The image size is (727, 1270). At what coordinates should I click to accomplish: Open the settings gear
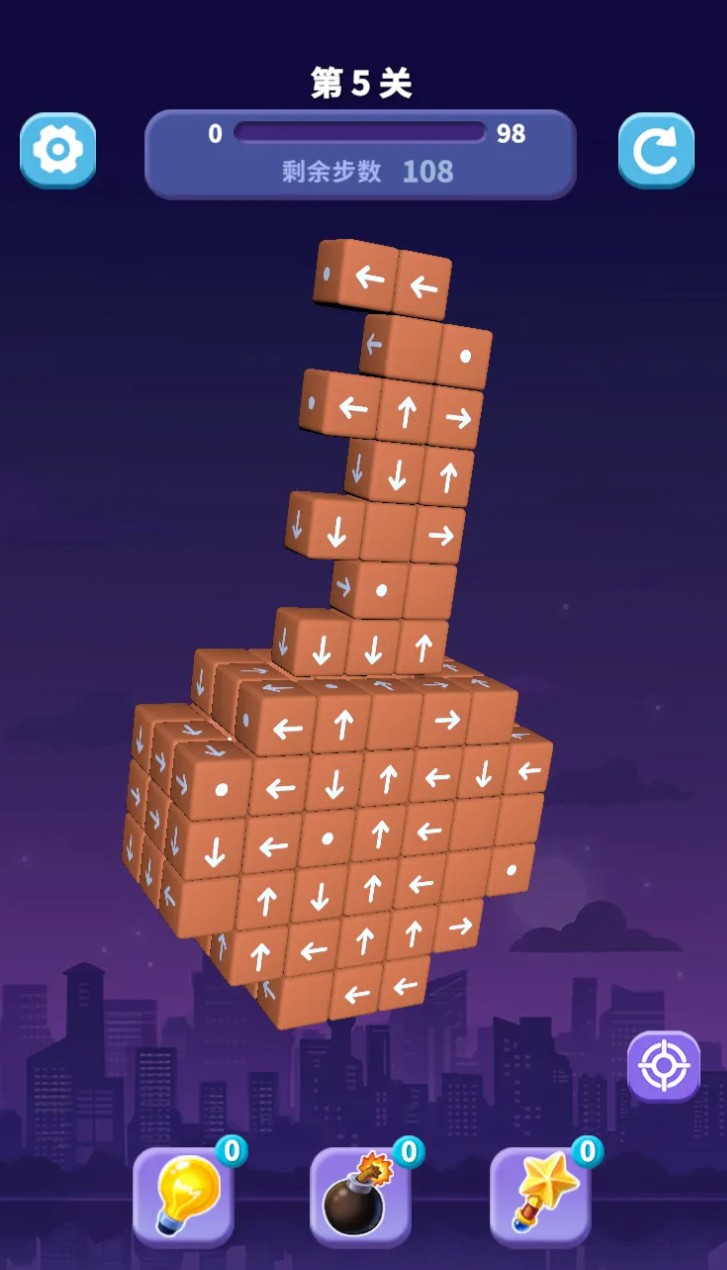tap(58, 150)
